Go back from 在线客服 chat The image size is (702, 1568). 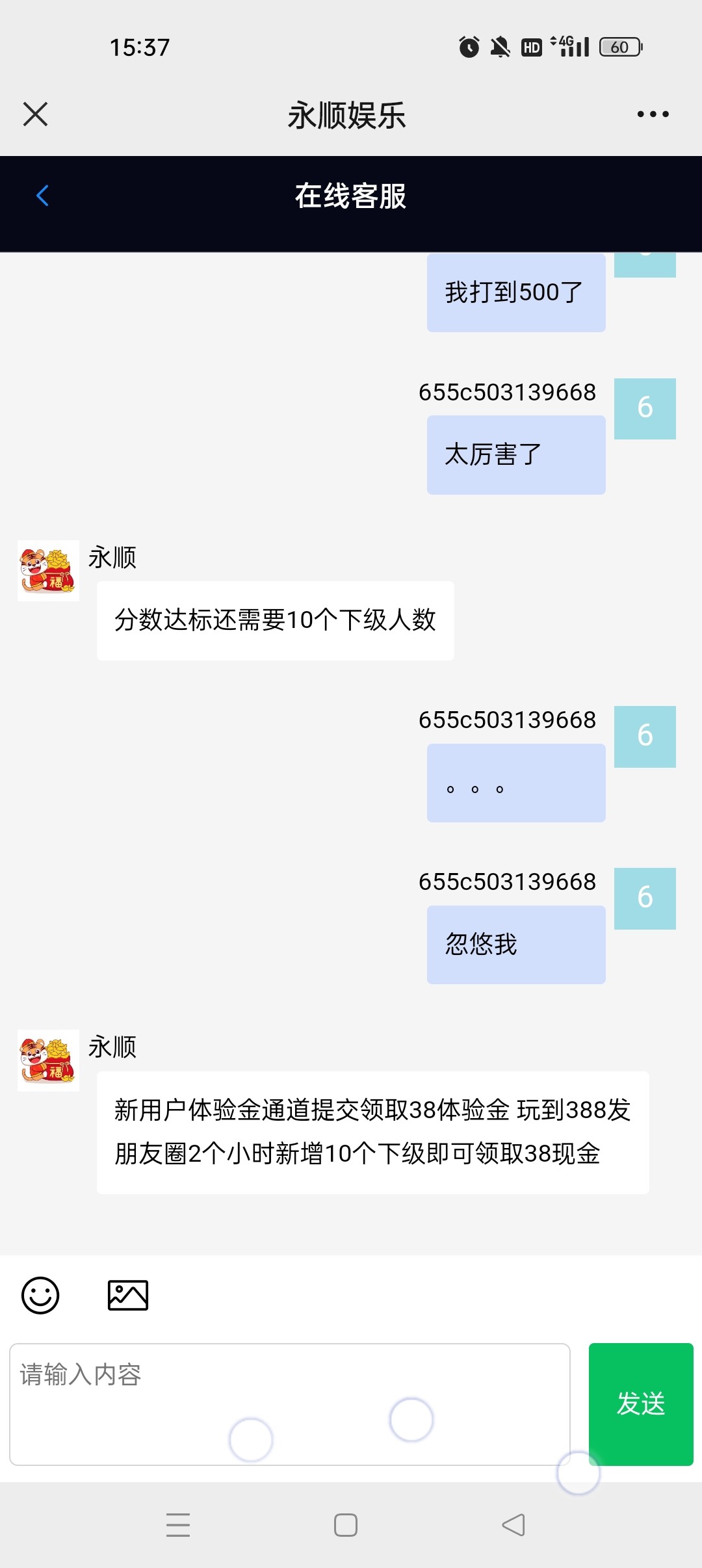coord(43,196)
